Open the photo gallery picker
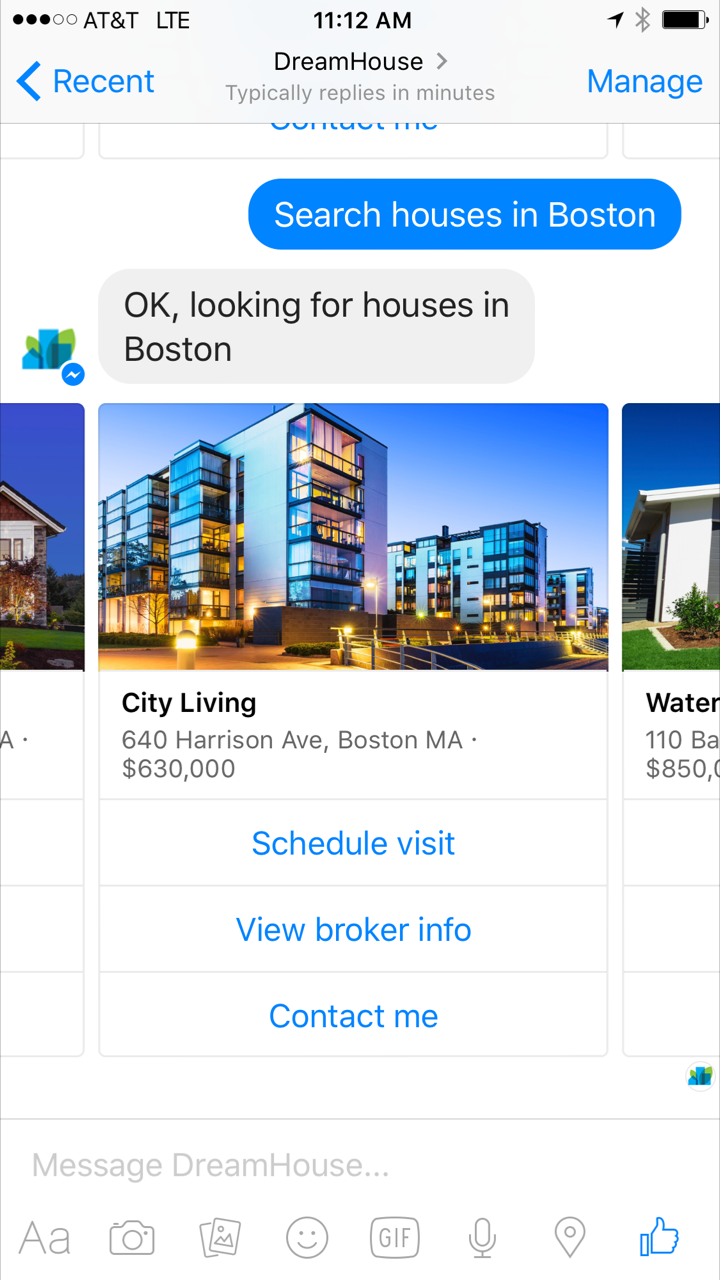The width and height of the screenshot is (720, 1280). pyautogui.click(x=220, y=1239)
